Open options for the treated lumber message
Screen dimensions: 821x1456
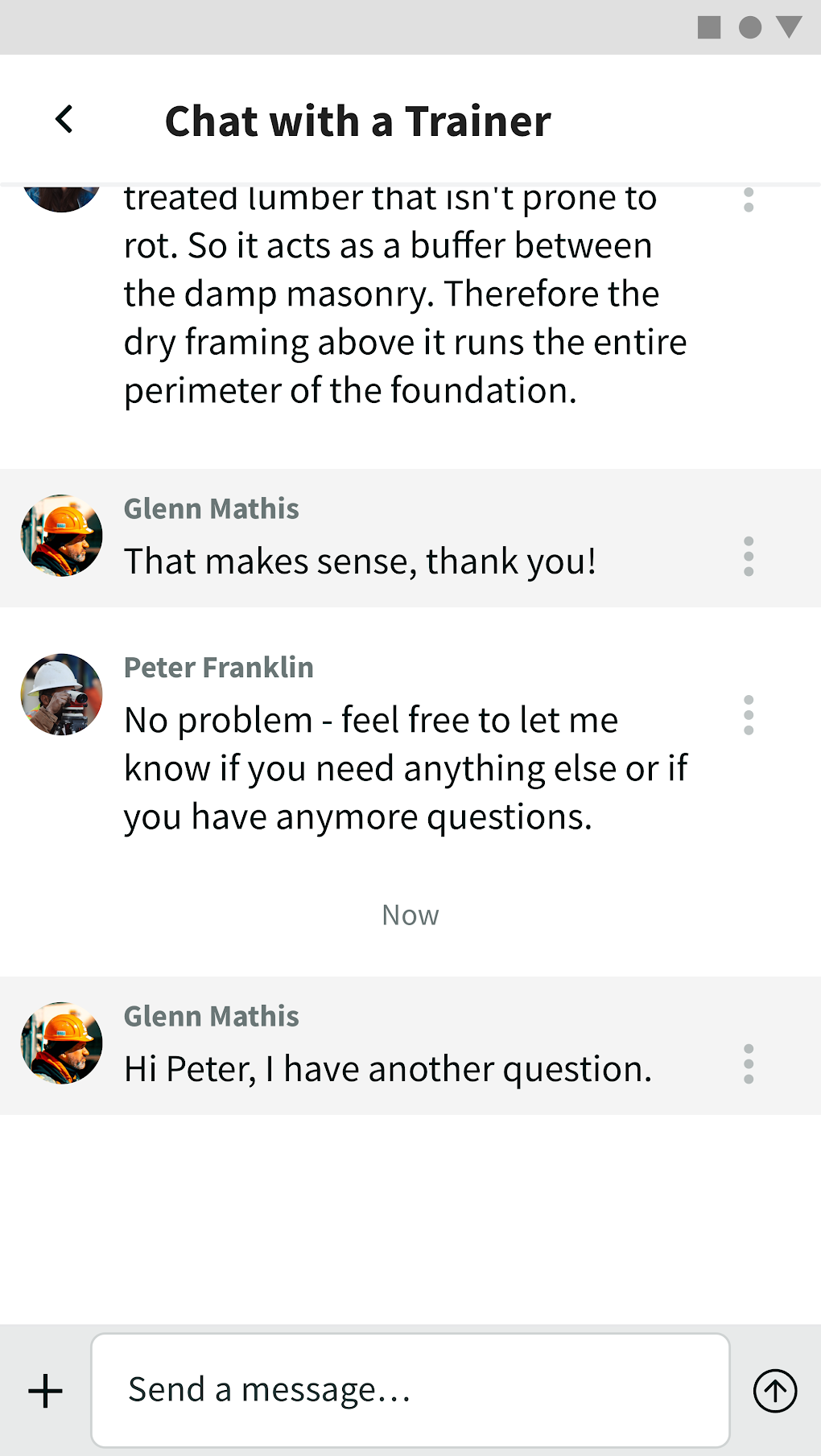click(x=749, y=200)
